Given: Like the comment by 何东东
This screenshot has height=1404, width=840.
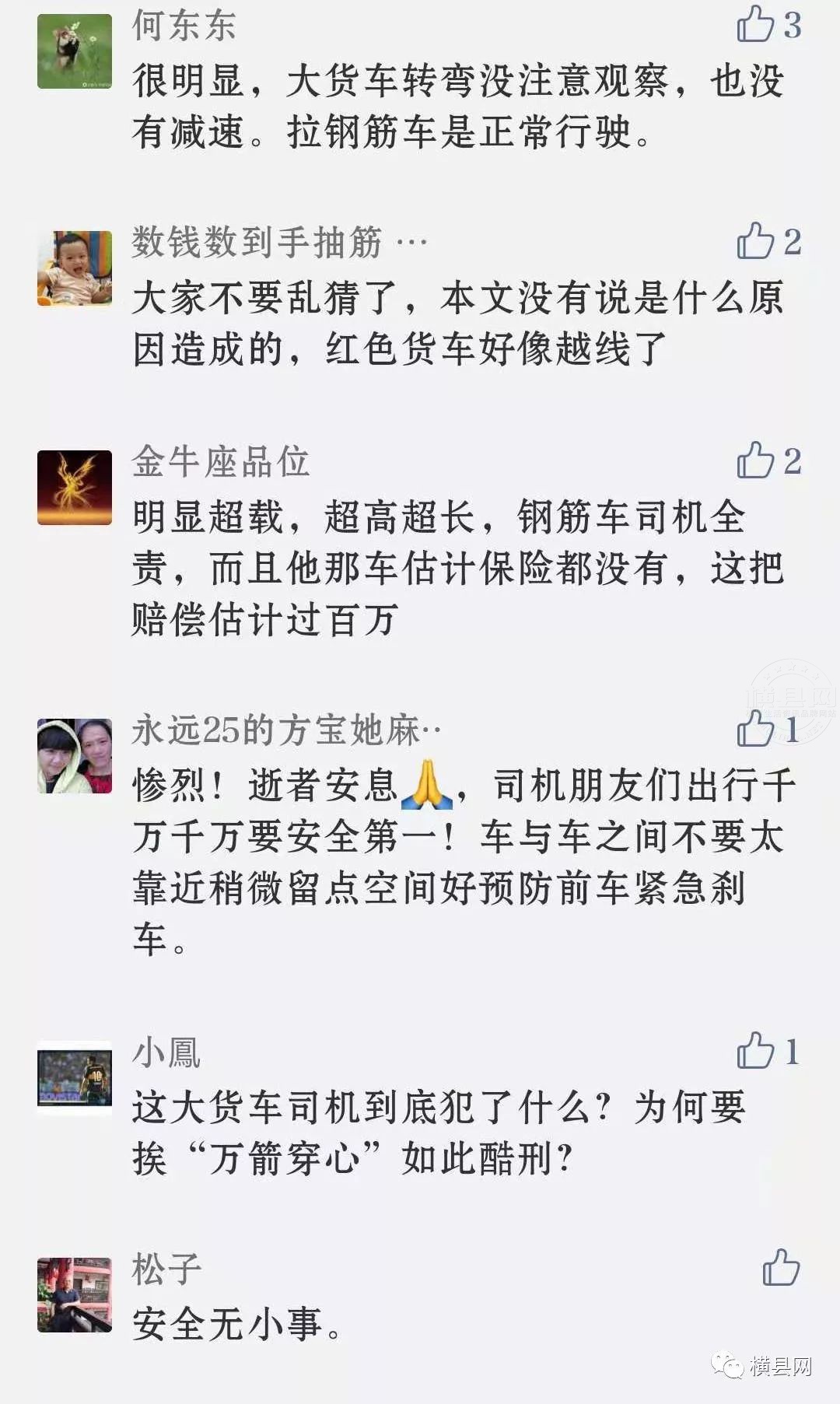Looking at the screenshot, I should [x=755, y=24].
